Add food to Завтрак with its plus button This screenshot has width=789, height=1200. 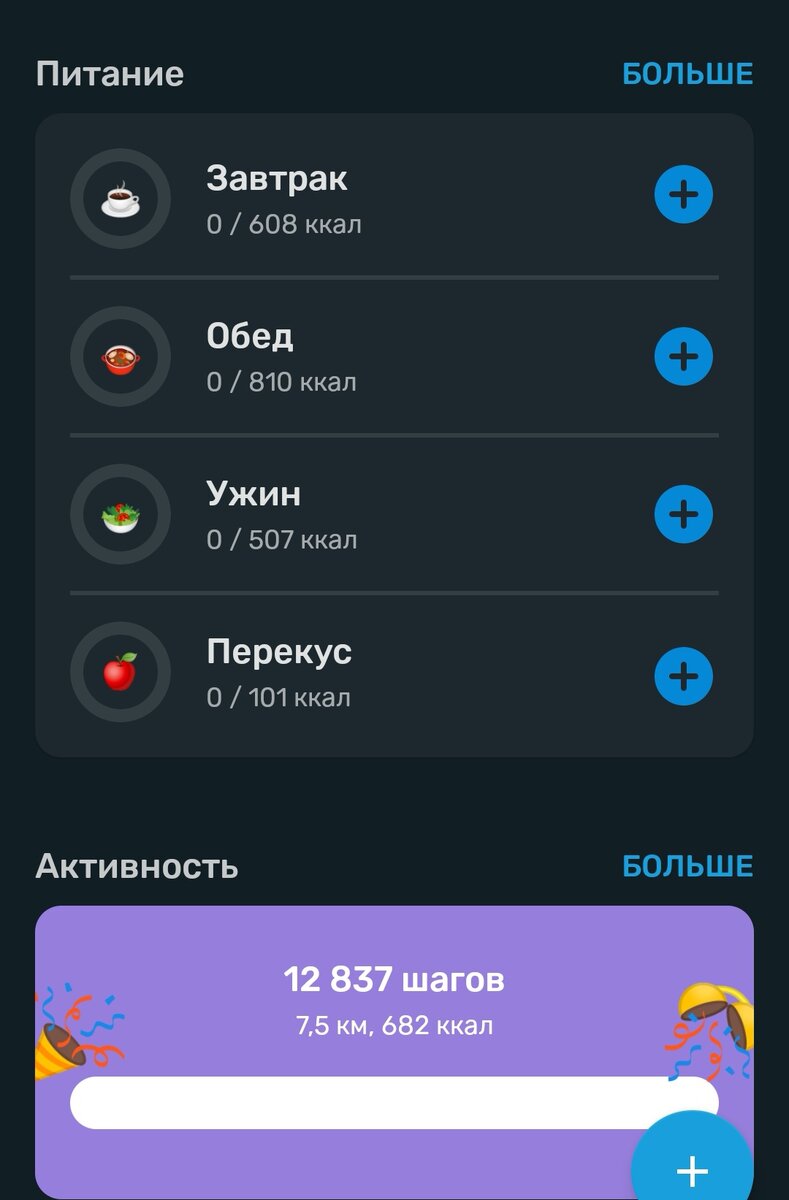[x=683, y=196]
